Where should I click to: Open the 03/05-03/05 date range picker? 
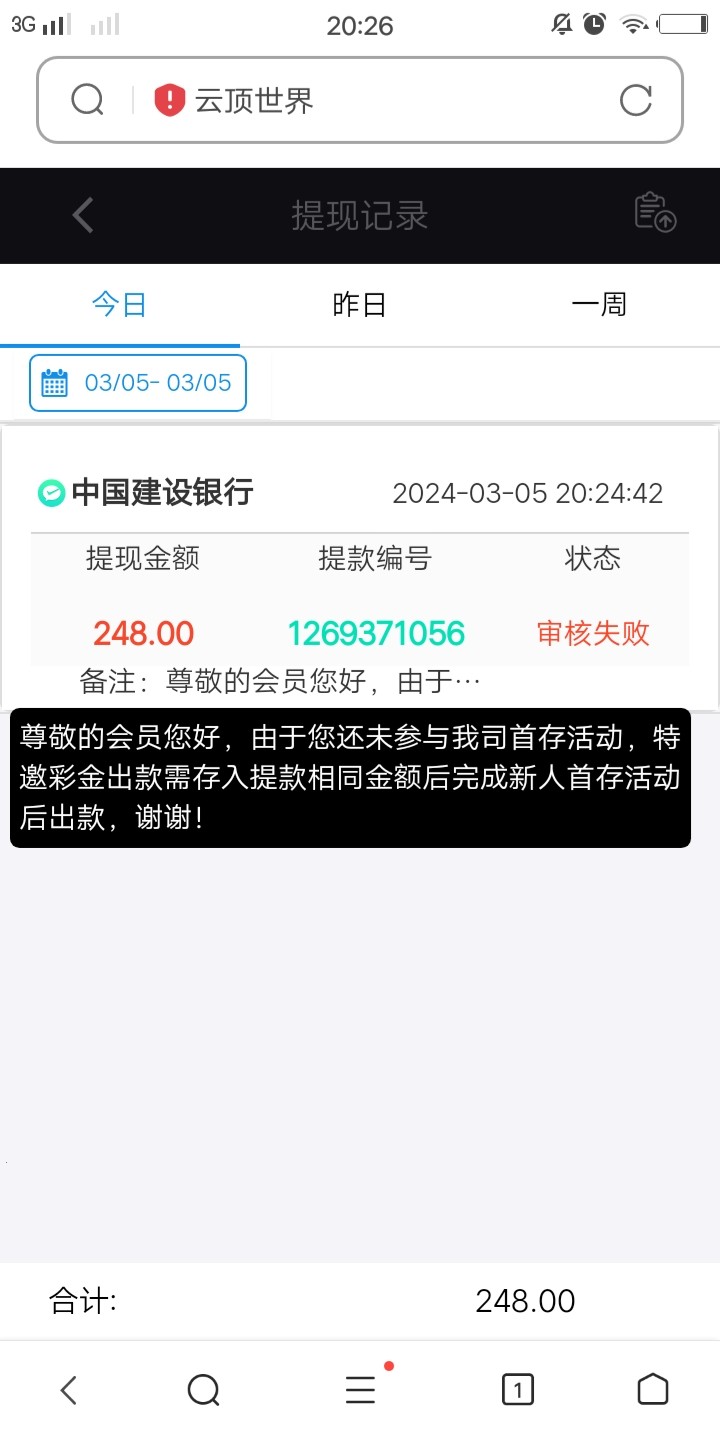(138, 383)
